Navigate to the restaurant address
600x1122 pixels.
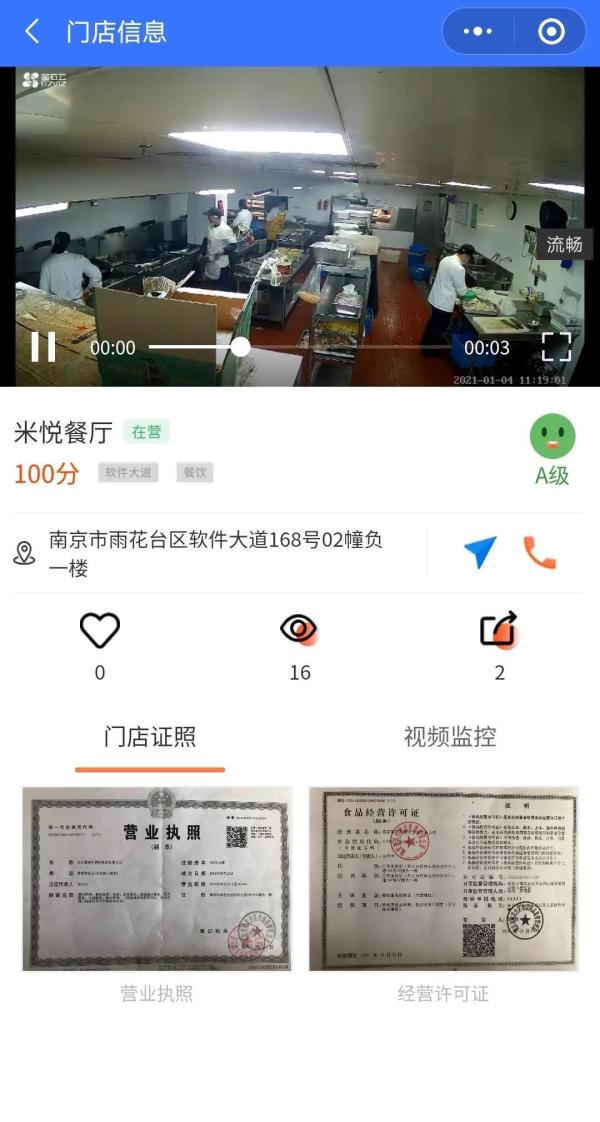point(480,552)
